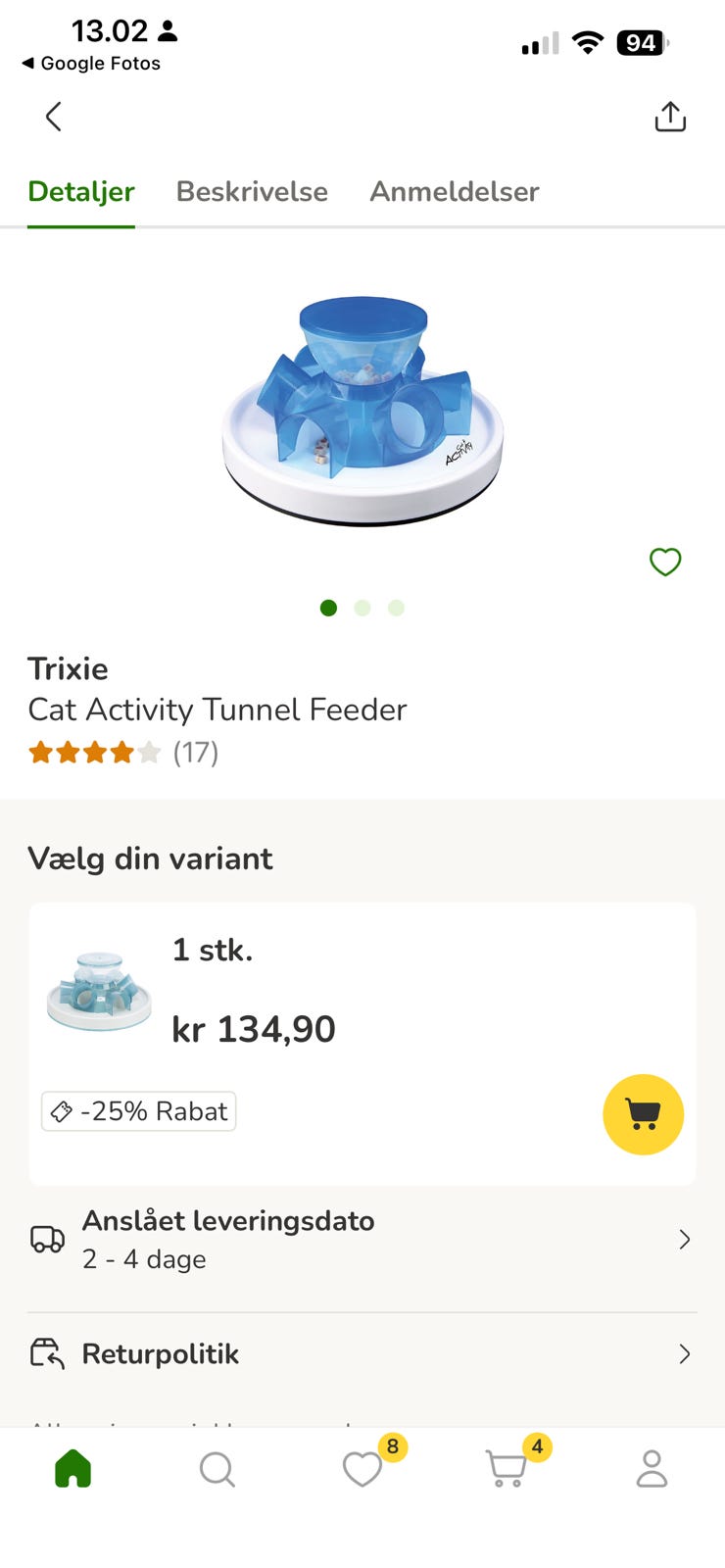Switch to the Anmeldelser tab
The width and height of the screenshot is (725, 1568).
(454, 191)
